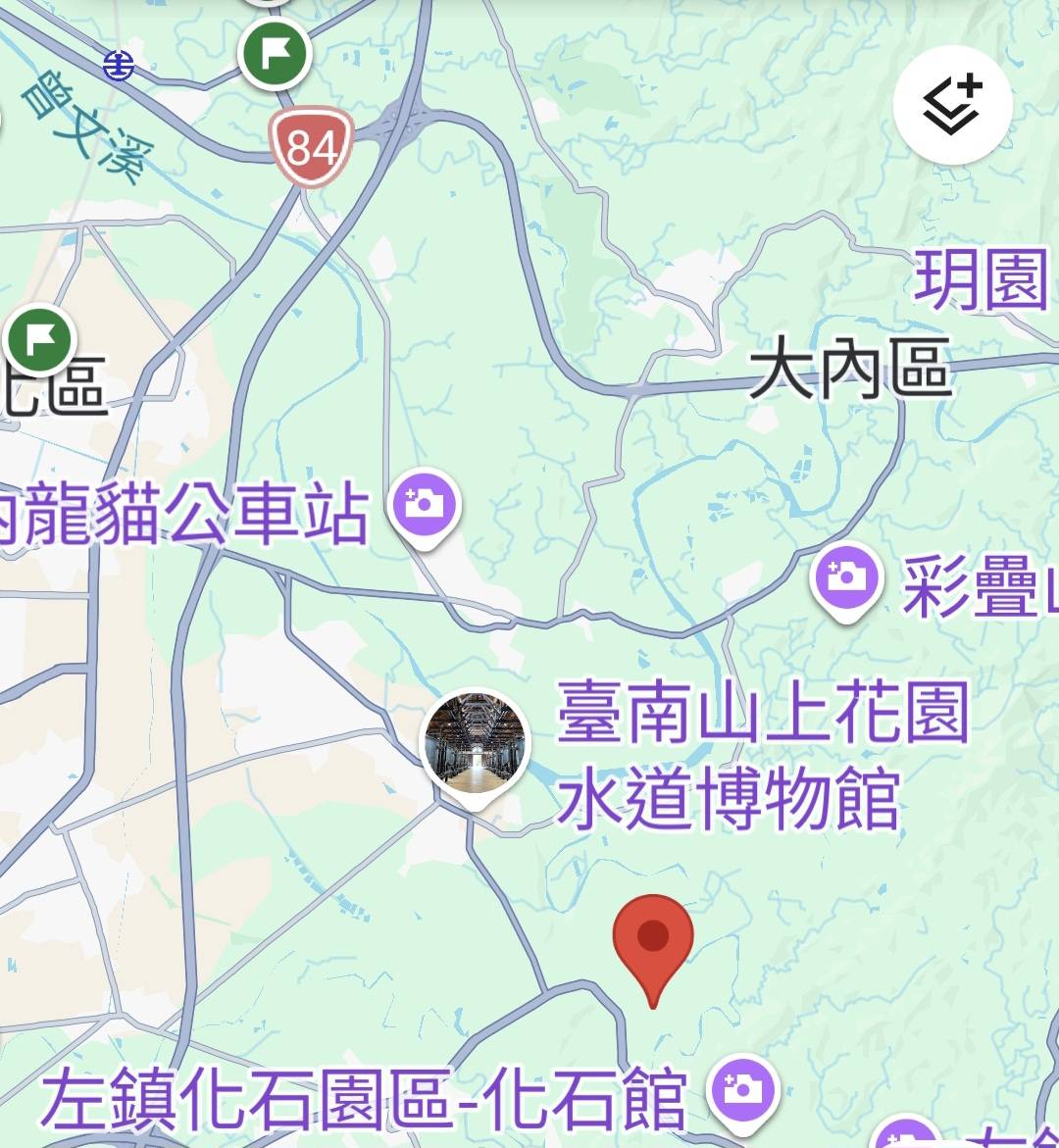Image resolution: width=1059 pixels, height=1148 pixels.
Task: Tap the green flag marker beside route 84
Action: (x=276, y=53)
